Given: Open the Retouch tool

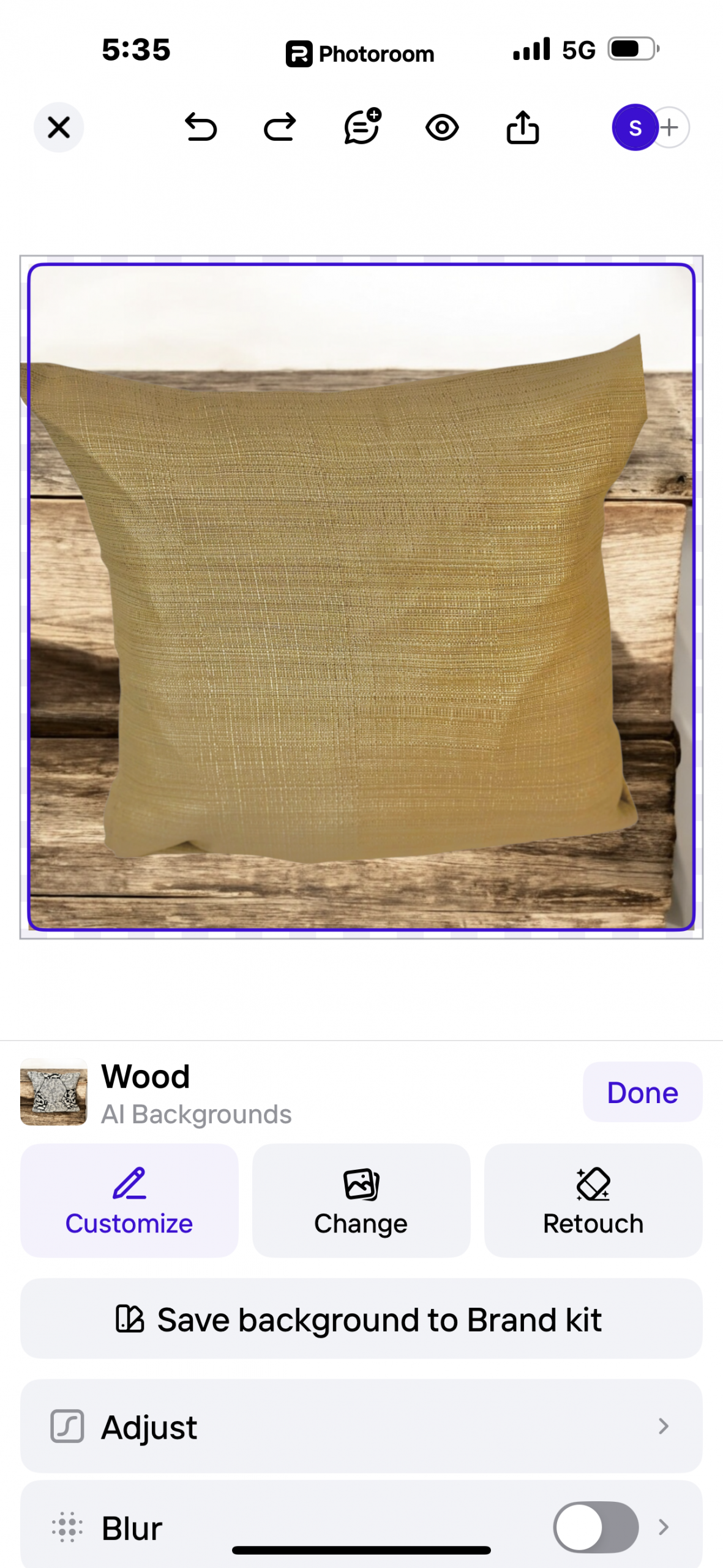Looking at the screenshot, I should point(593,1200).
